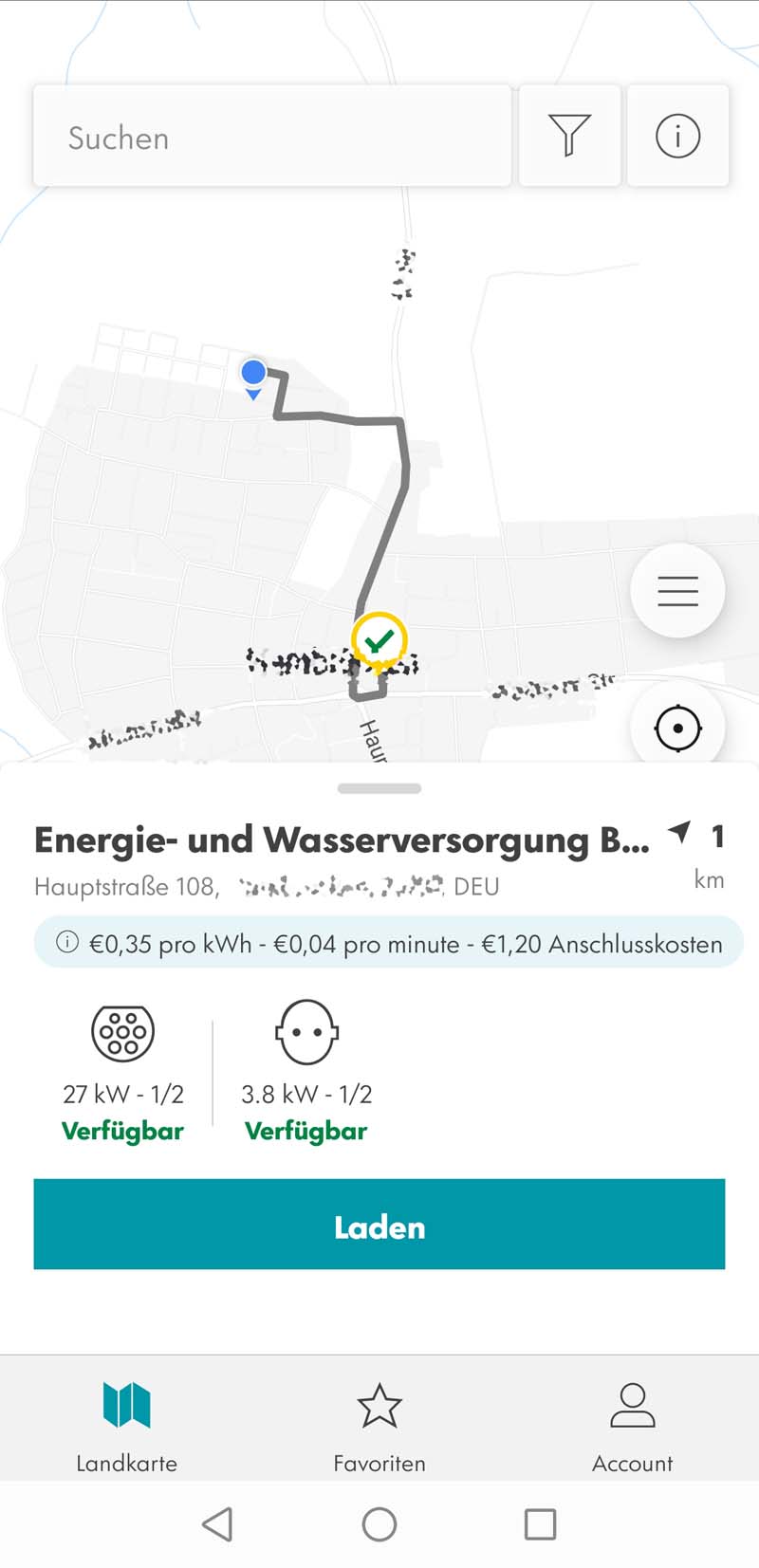Open the list view button on the map
Viewport: 759px width, 1568px height.
point(677,591)
